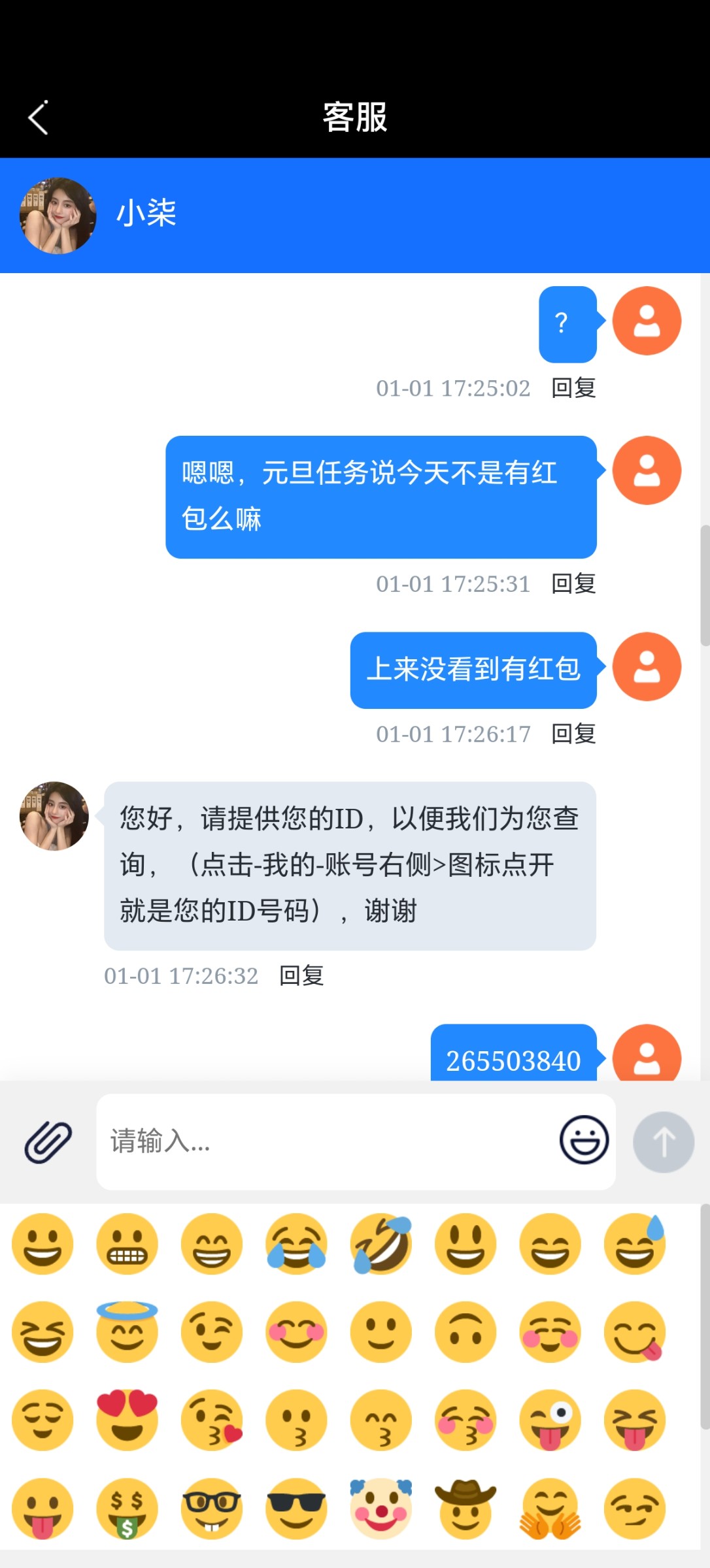Image resolution: width=710 pixels, height=1568 pixels.
Task: Pick the nerd glasses emoji
Action: coord(212,1508)
